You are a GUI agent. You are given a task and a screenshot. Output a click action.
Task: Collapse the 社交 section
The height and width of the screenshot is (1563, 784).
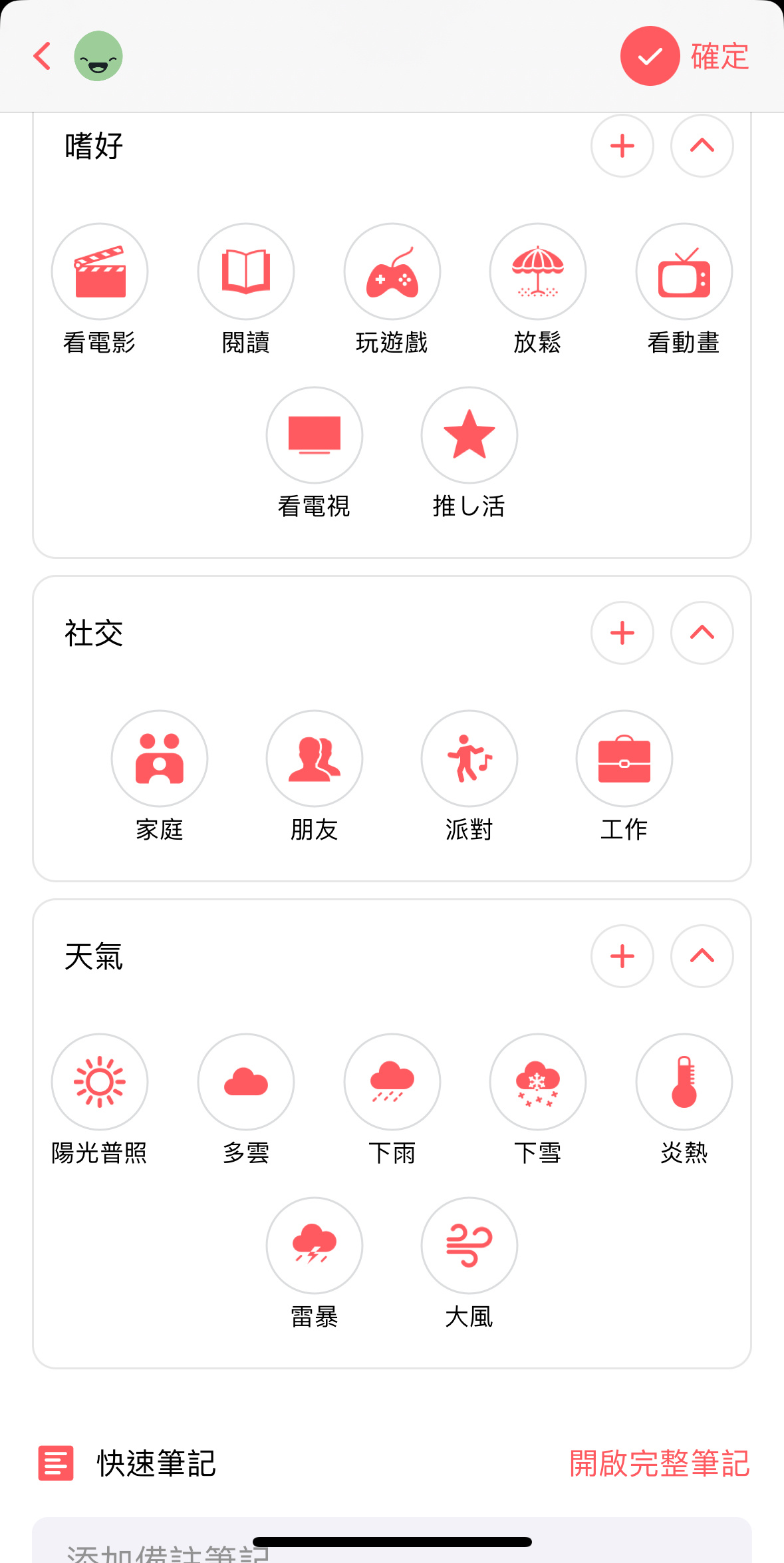(x=702, y=633)
